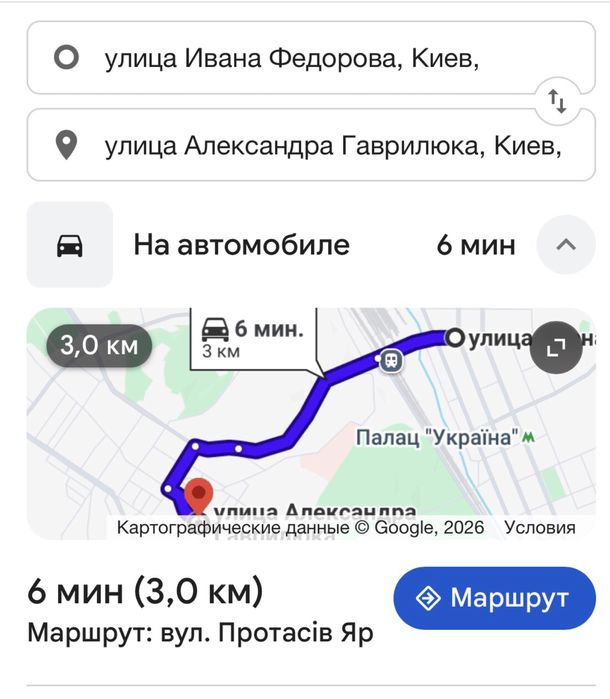Collapse the «На автомобиле» route section
610x699 pixels.
pyautogui.click(x=565, y=245)
